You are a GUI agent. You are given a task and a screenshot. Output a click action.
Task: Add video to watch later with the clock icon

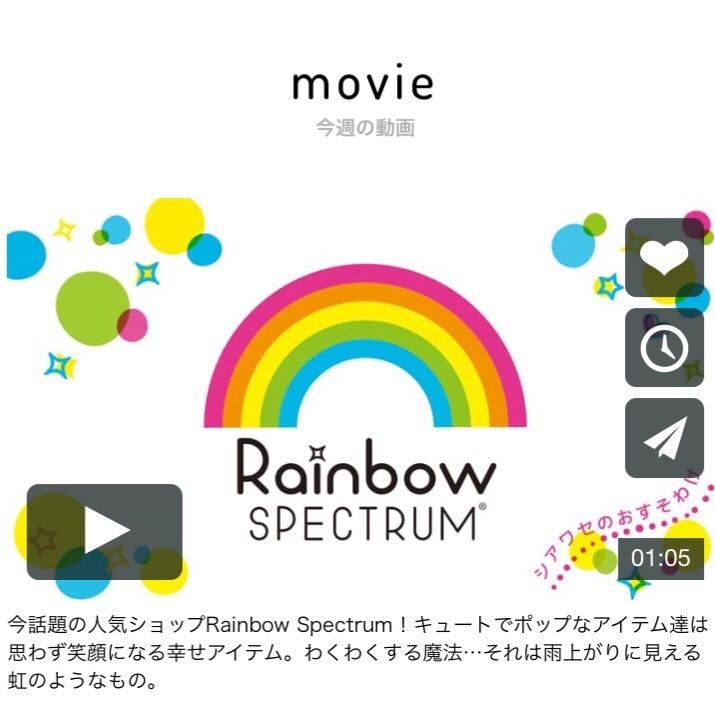(x=664, y=348)
